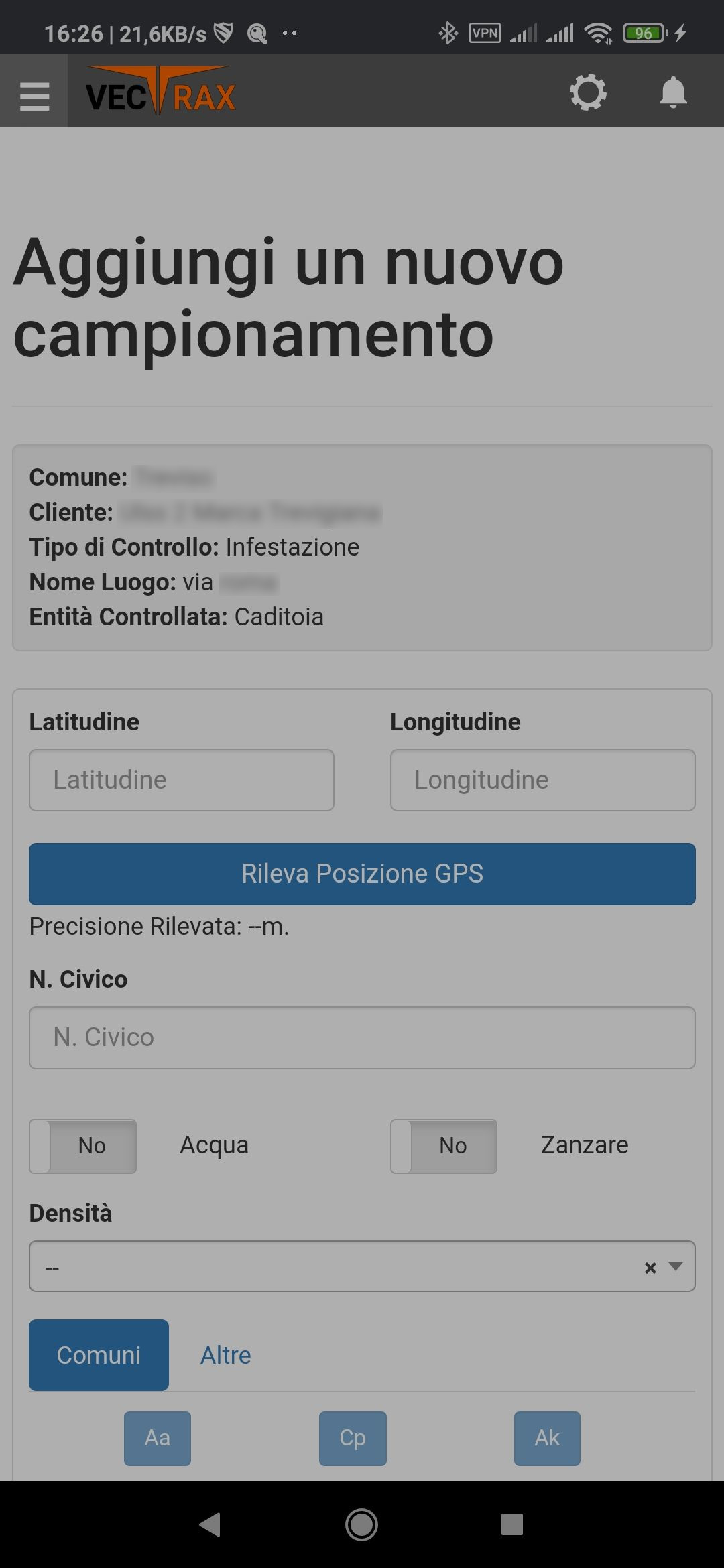724x1568 pixels.
Task: Go back with the system back button
Action: [210, 1524]
